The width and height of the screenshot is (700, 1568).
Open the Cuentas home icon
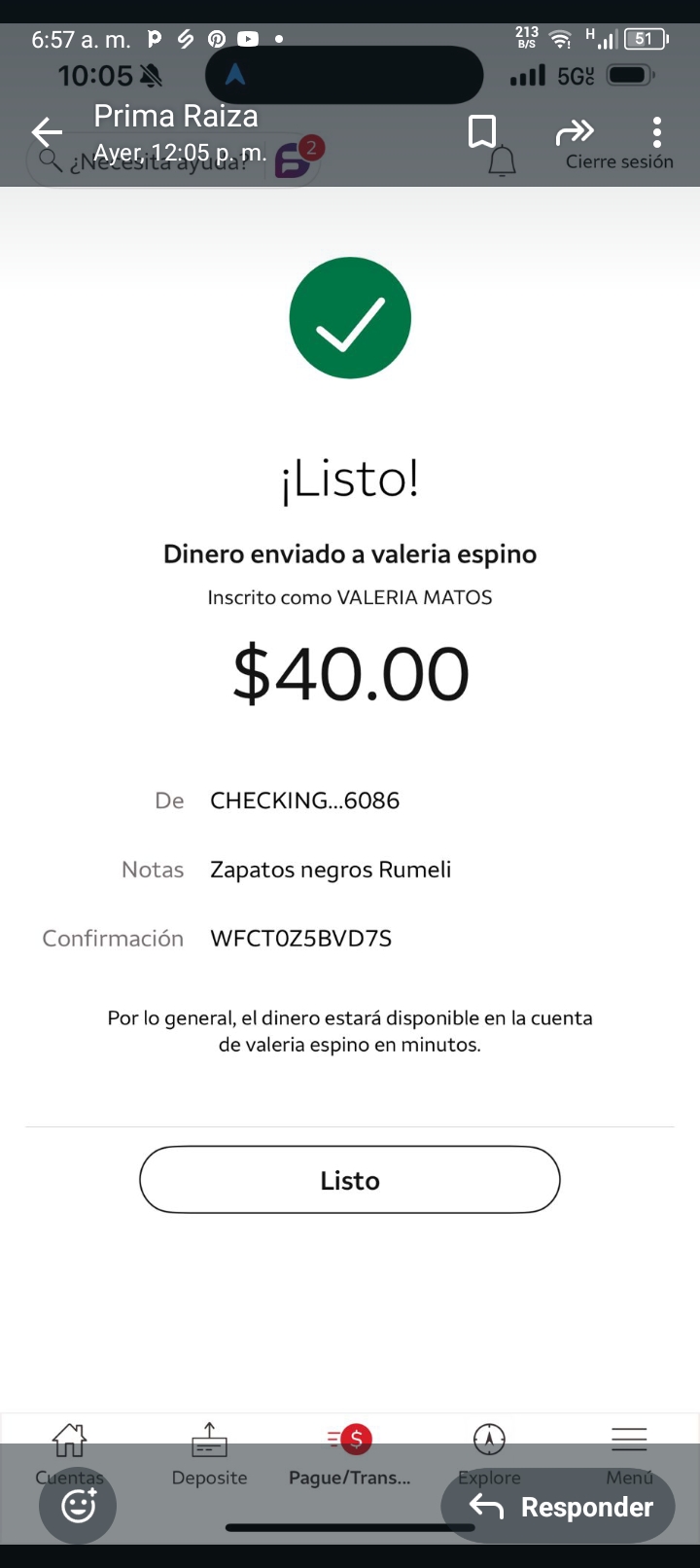tap(68, 1440)
